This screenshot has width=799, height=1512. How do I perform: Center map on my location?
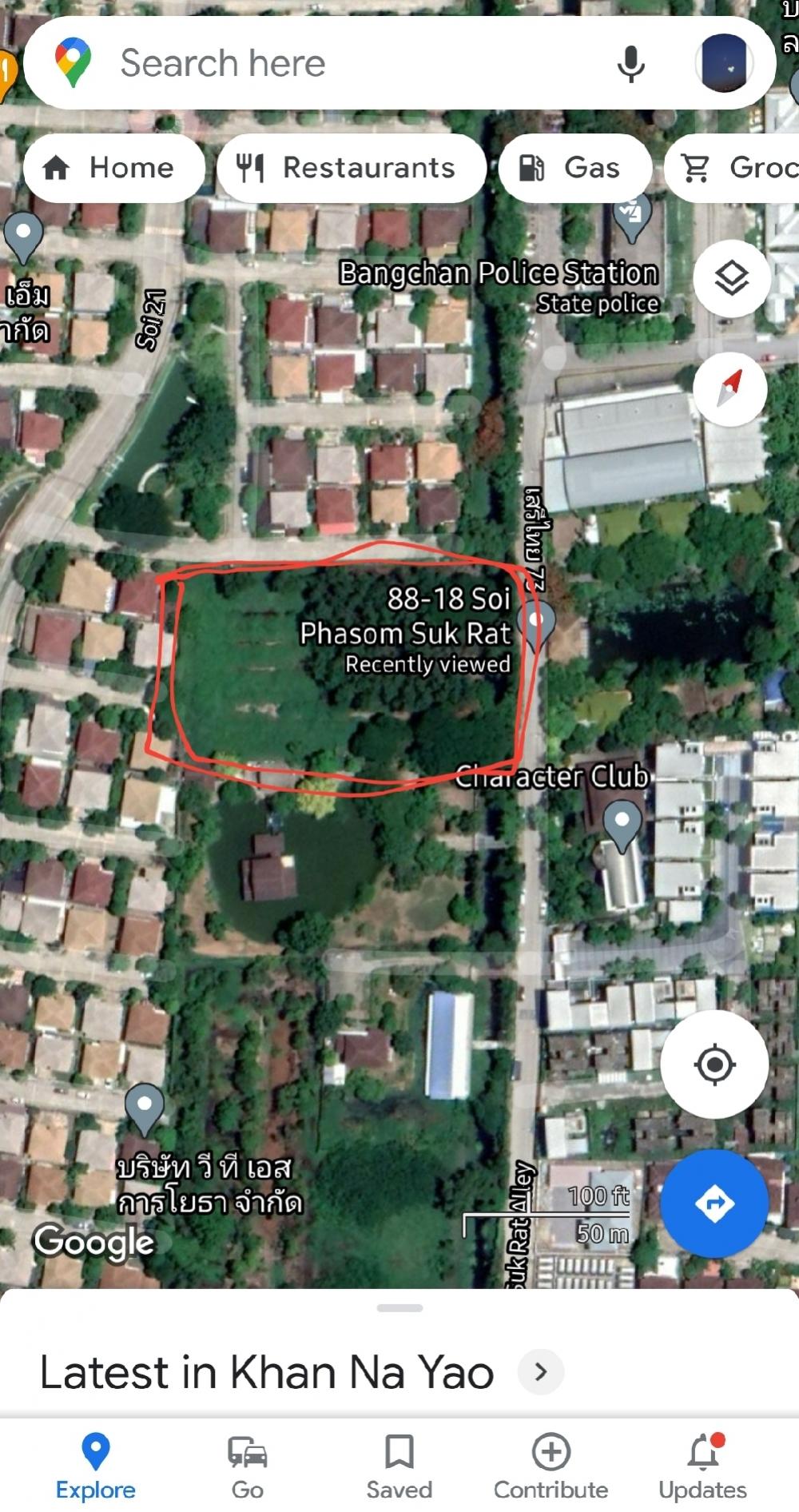(714, 1064)
